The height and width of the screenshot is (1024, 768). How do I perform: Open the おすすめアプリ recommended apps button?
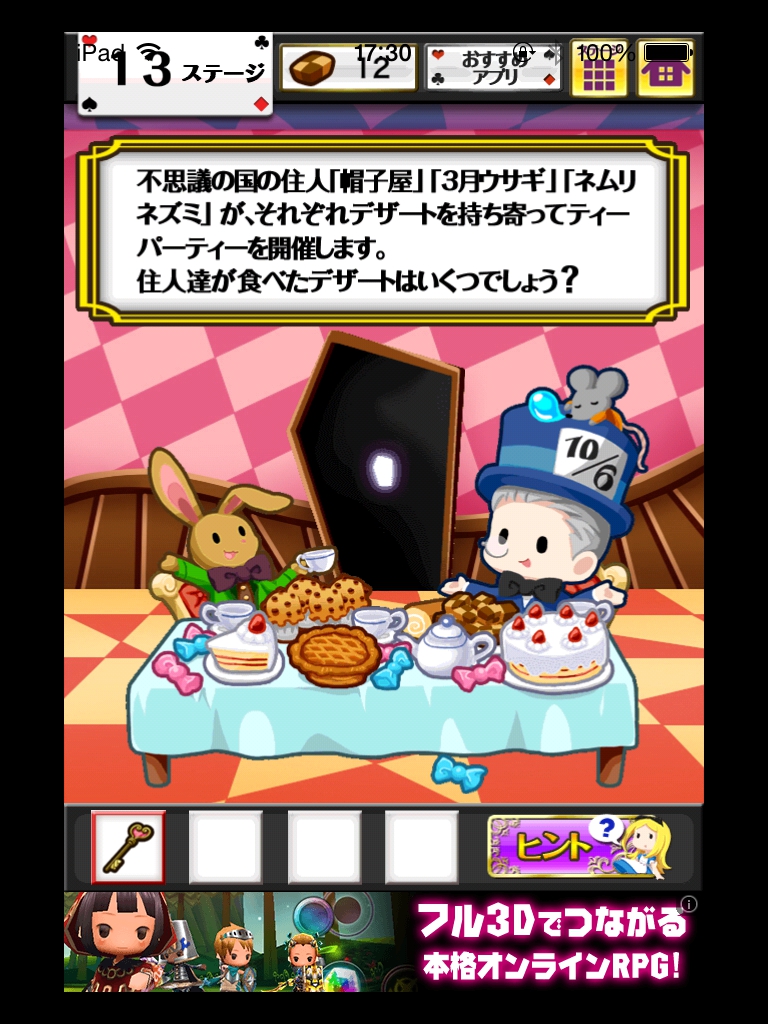pos(492,68)
